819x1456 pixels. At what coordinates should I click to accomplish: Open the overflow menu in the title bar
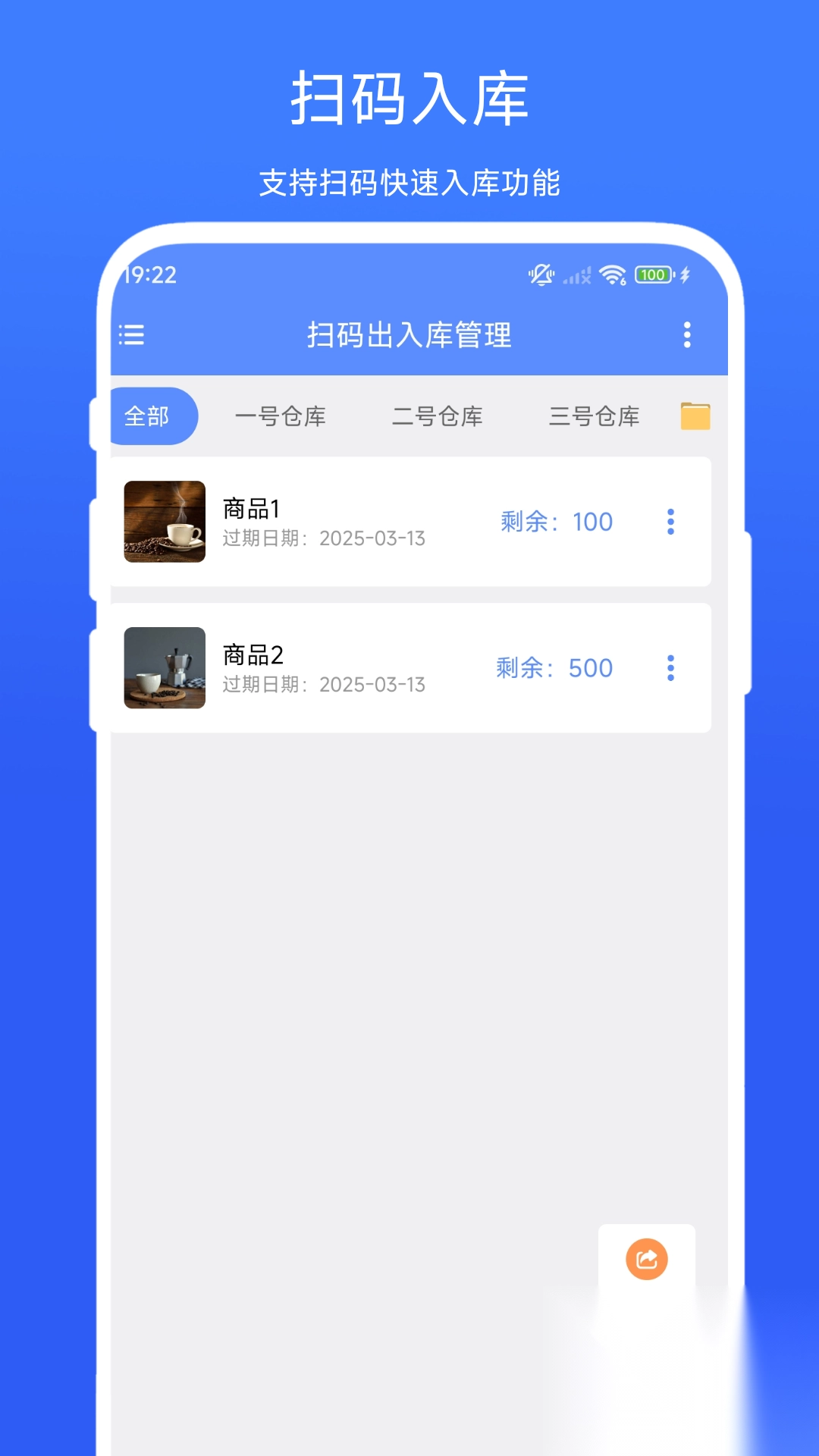(686, 335)
